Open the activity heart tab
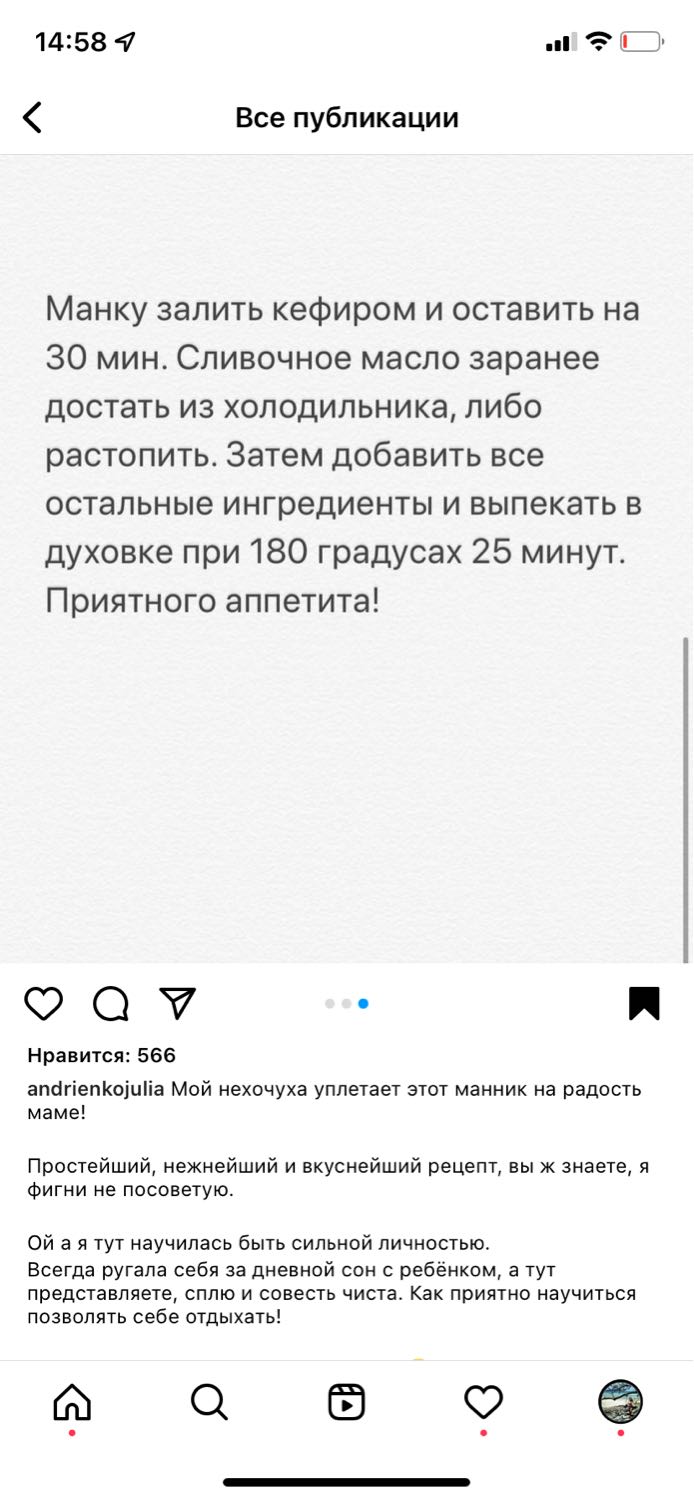694x1500 pixels. (483, 1402)
